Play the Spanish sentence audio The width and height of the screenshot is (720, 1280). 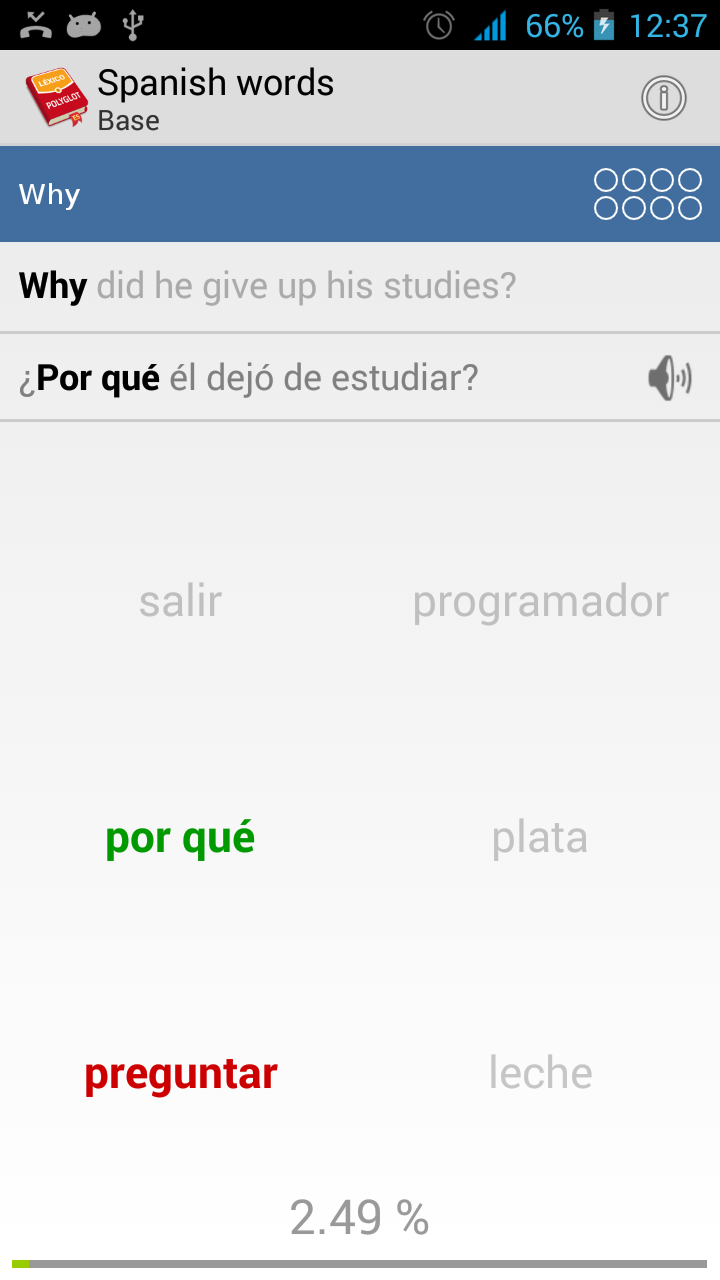669,379
